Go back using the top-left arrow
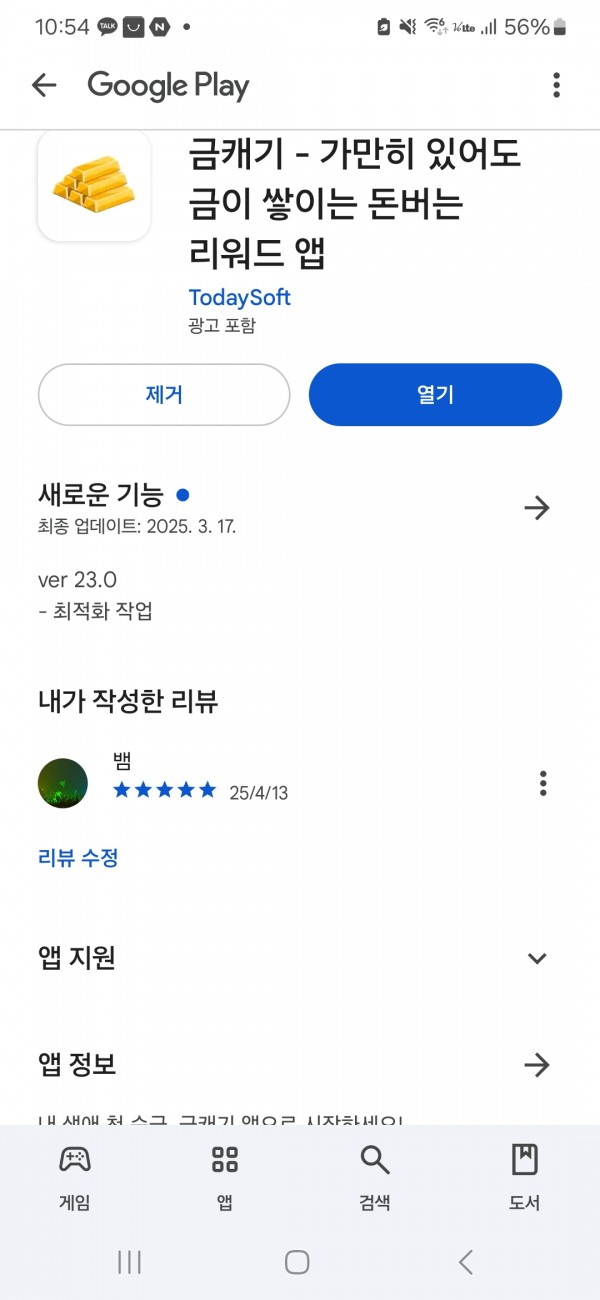The width and height of the screenshot is (600, 1300). click(x=44, y=86)
